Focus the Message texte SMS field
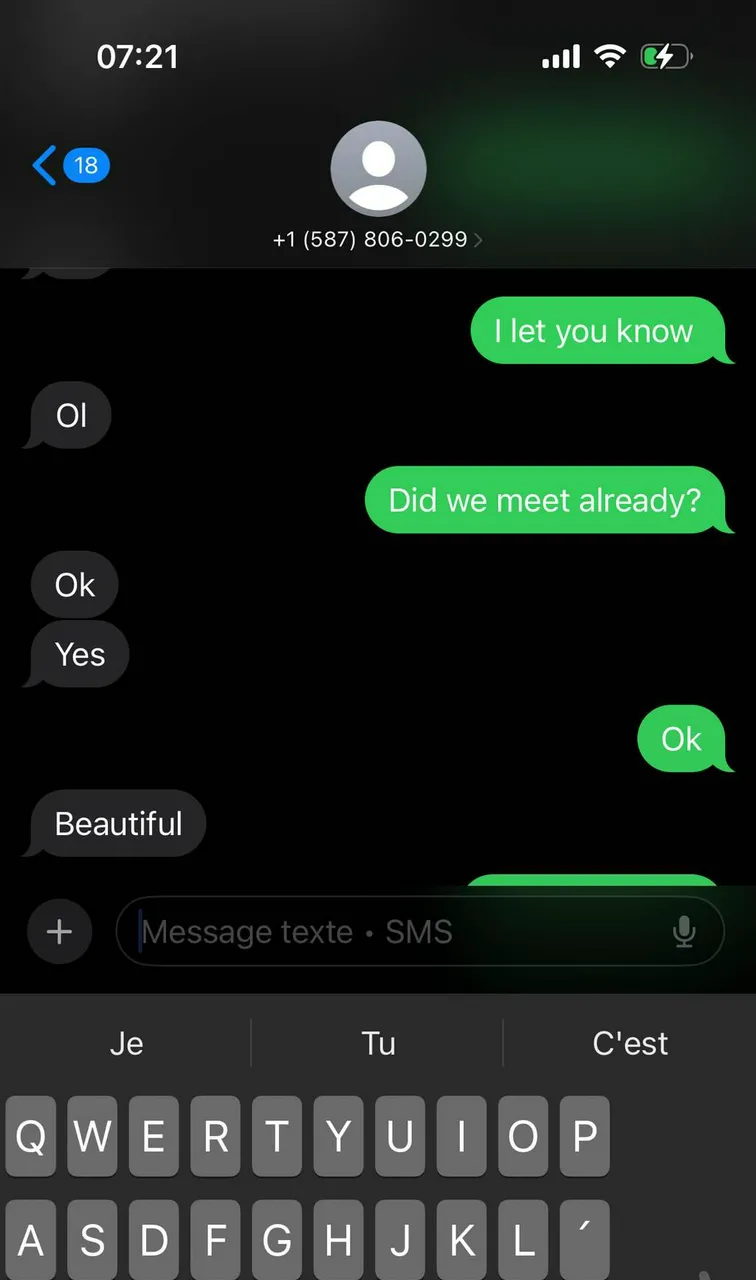The height and width of the screenshot is (1280, 756). click(x=400, y=932)
